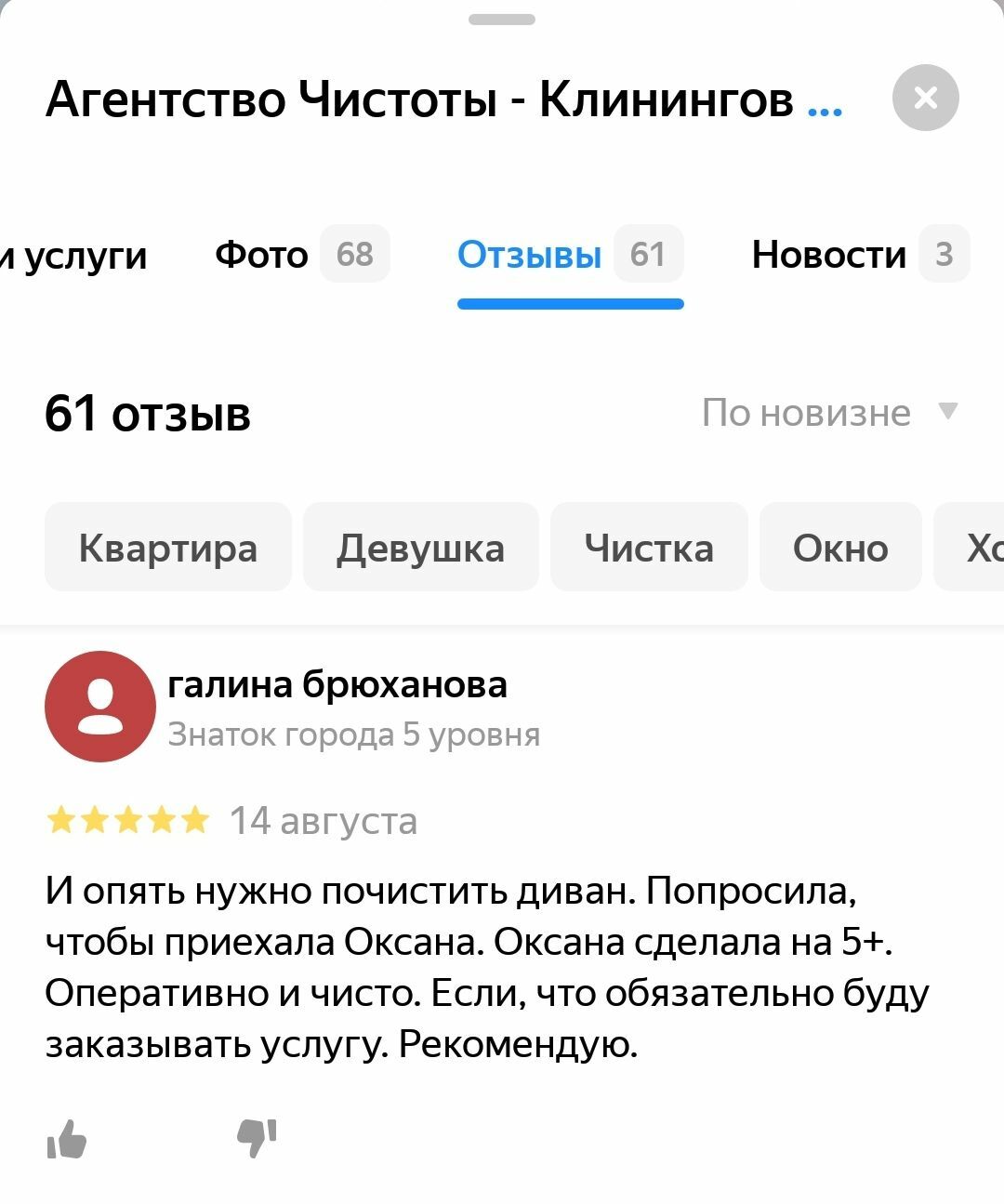Dislike галина брюханова's review
Screen dimensions: 1004x1204
coord(257,1138)
